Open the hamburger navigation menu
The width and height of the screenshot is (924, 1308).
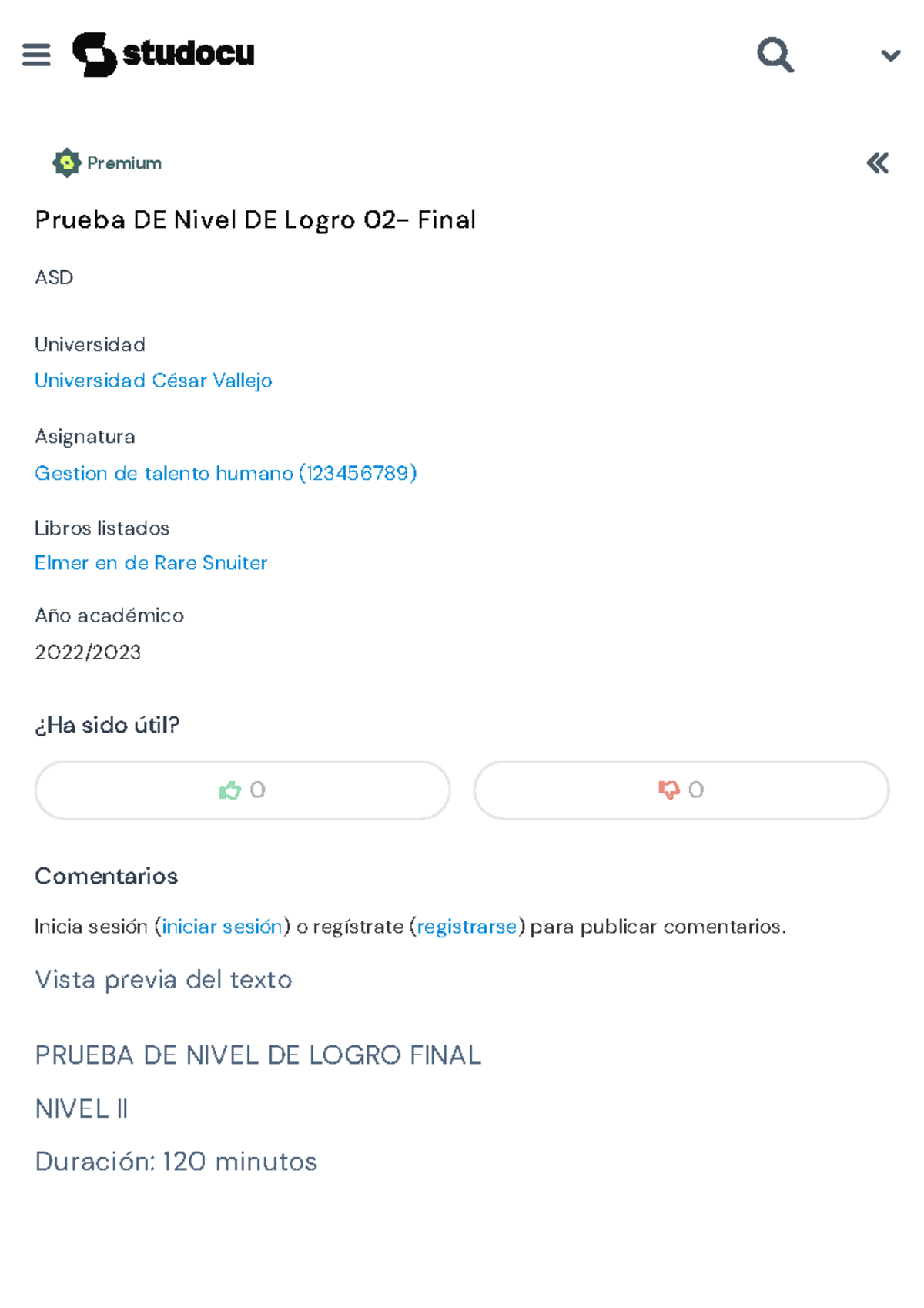(x=36, y=55)
